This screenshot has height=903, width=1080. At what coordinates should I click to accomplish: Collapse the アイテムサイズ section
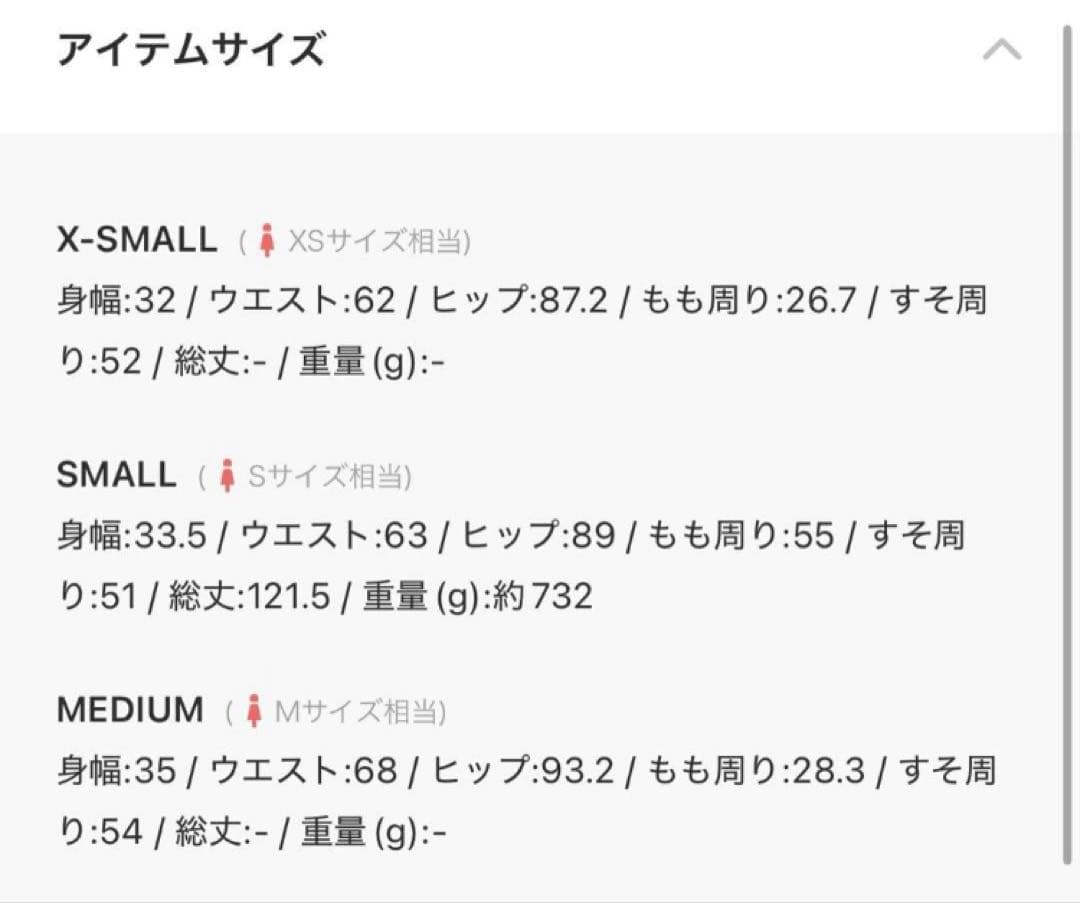pyautogui.click(x=1001, y=50)
